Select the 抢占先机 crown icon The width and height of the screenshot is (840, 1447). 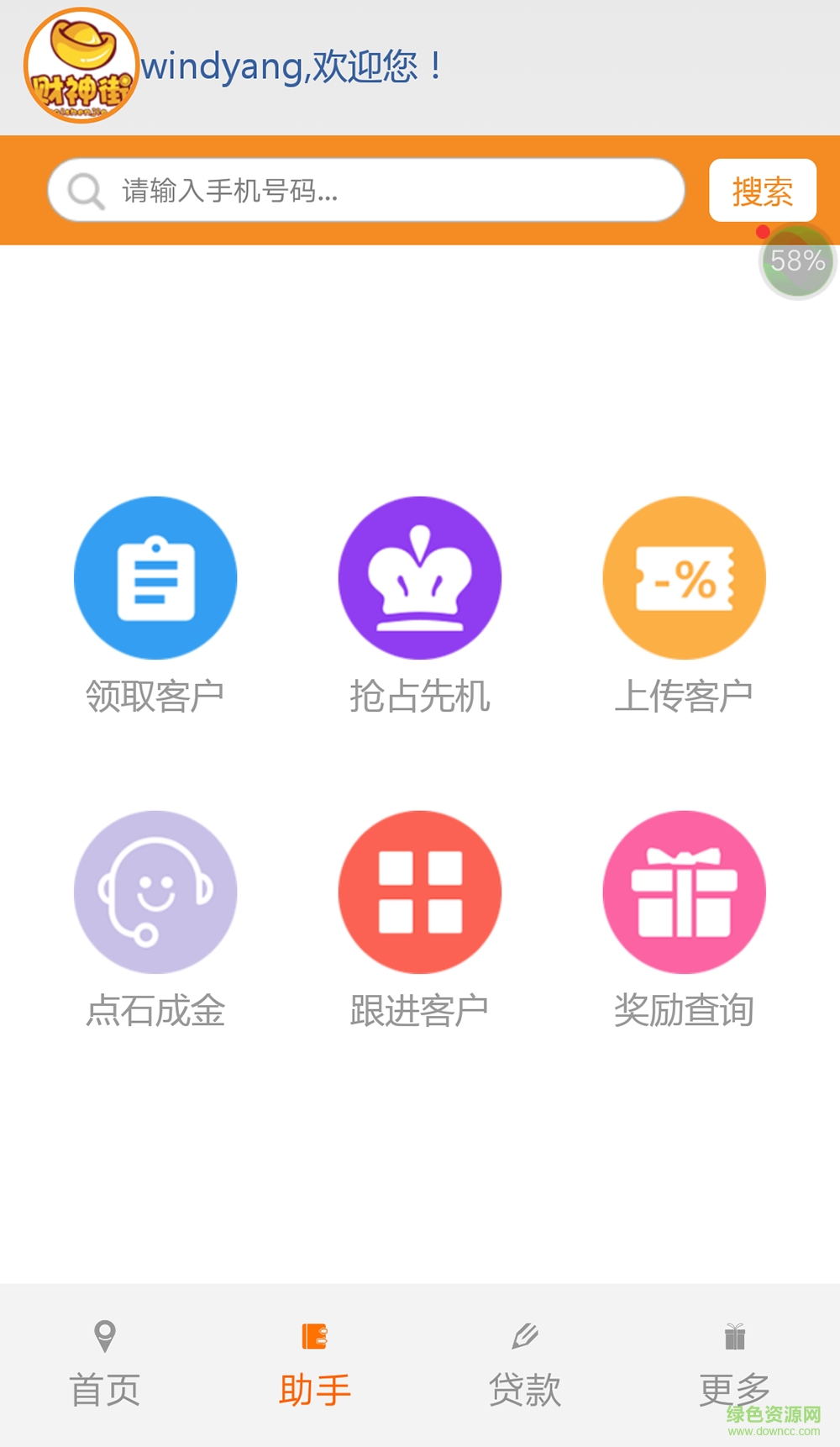[419, 577]
